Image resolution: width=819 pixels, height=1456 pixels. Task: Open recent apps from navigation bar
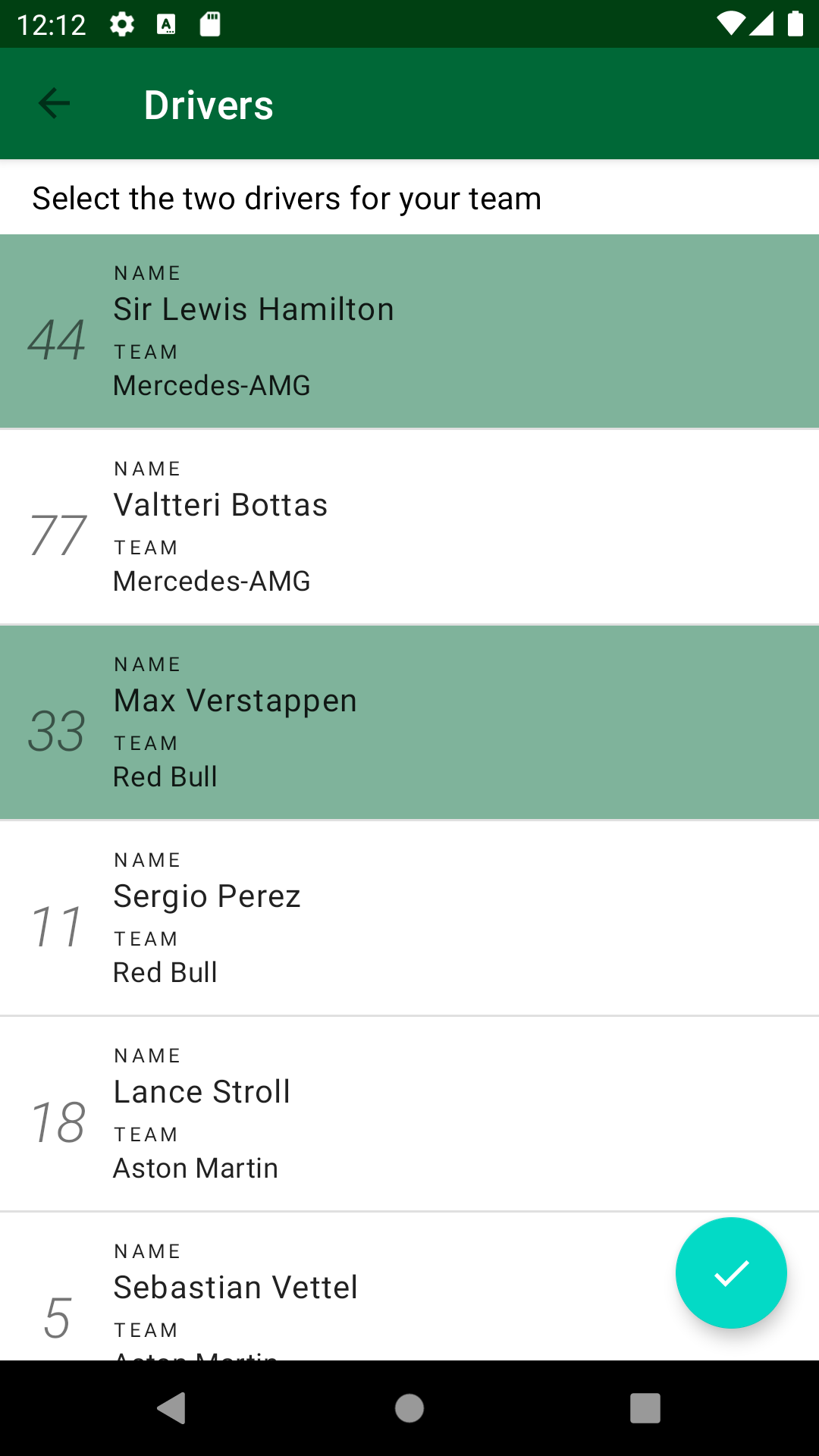pyautogui.click(x=645, y=1408)
